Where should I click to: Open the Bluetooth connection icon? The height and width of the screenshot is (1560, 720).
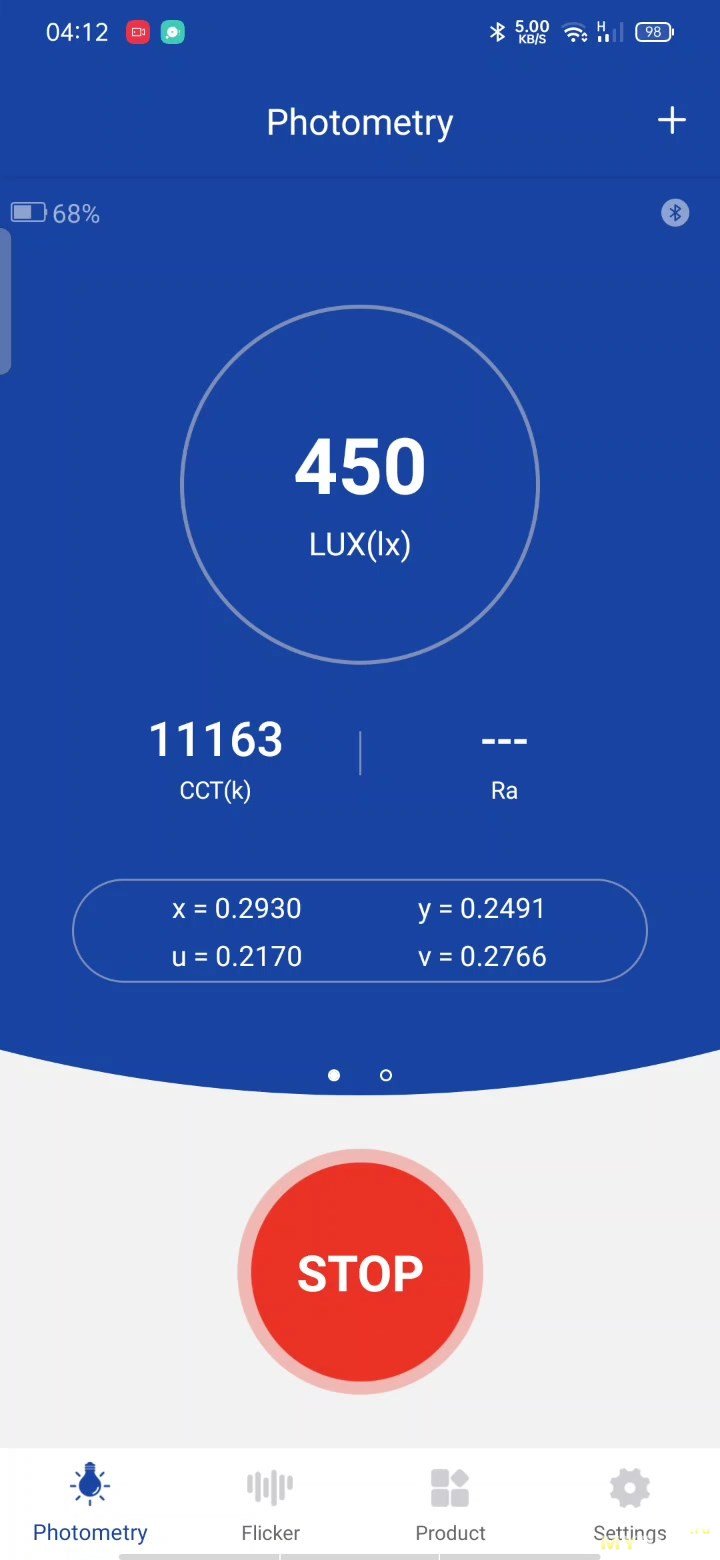coord(675,212)
